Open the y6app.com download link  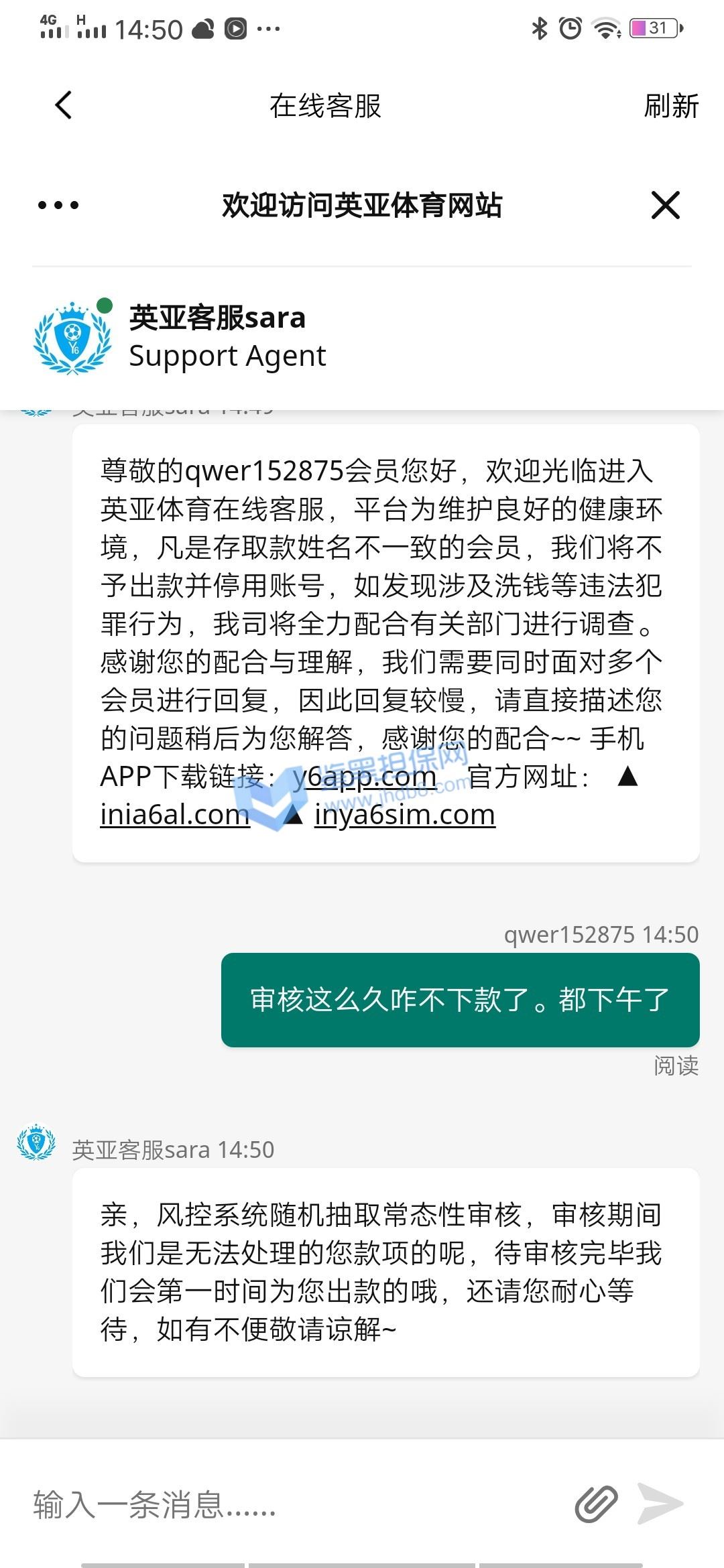(x=365, y=777)
